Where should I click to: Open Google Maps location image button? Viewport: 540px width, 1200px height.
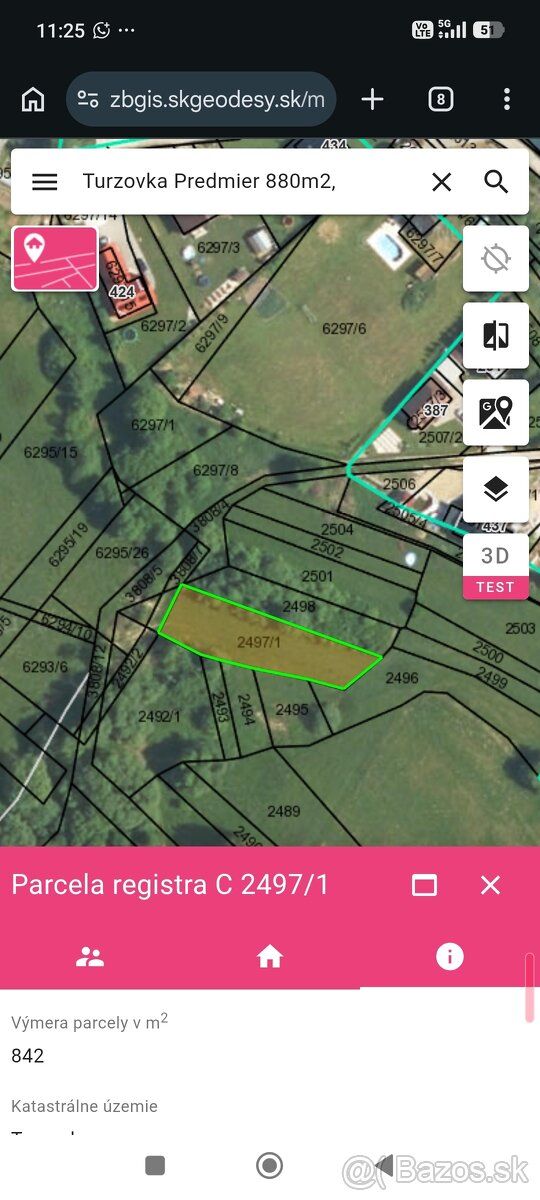[496, 412]
